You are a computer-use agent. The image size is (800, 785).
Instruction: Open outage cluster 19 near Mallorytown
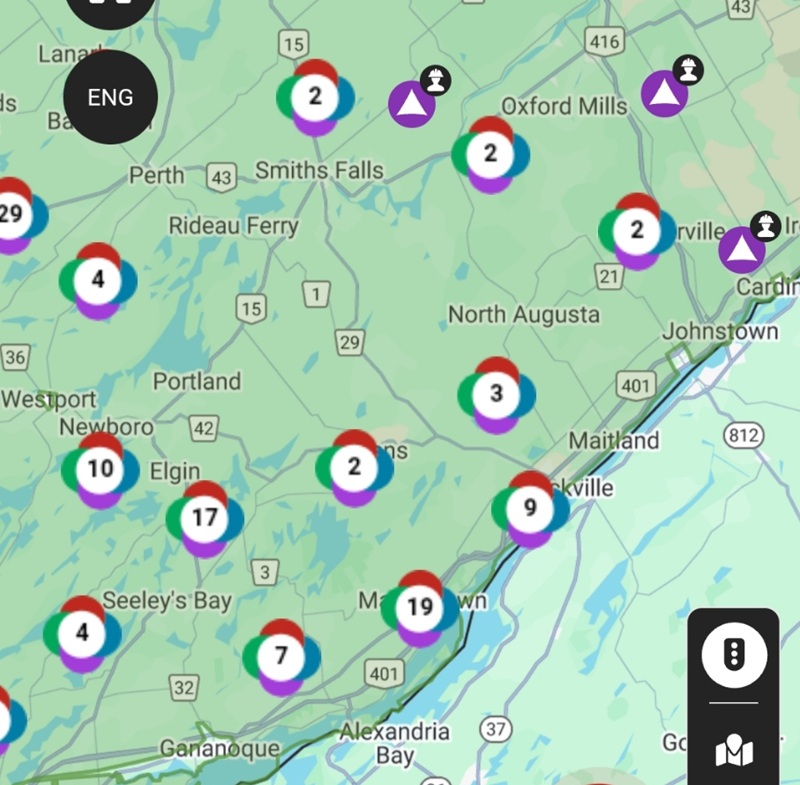420,607
